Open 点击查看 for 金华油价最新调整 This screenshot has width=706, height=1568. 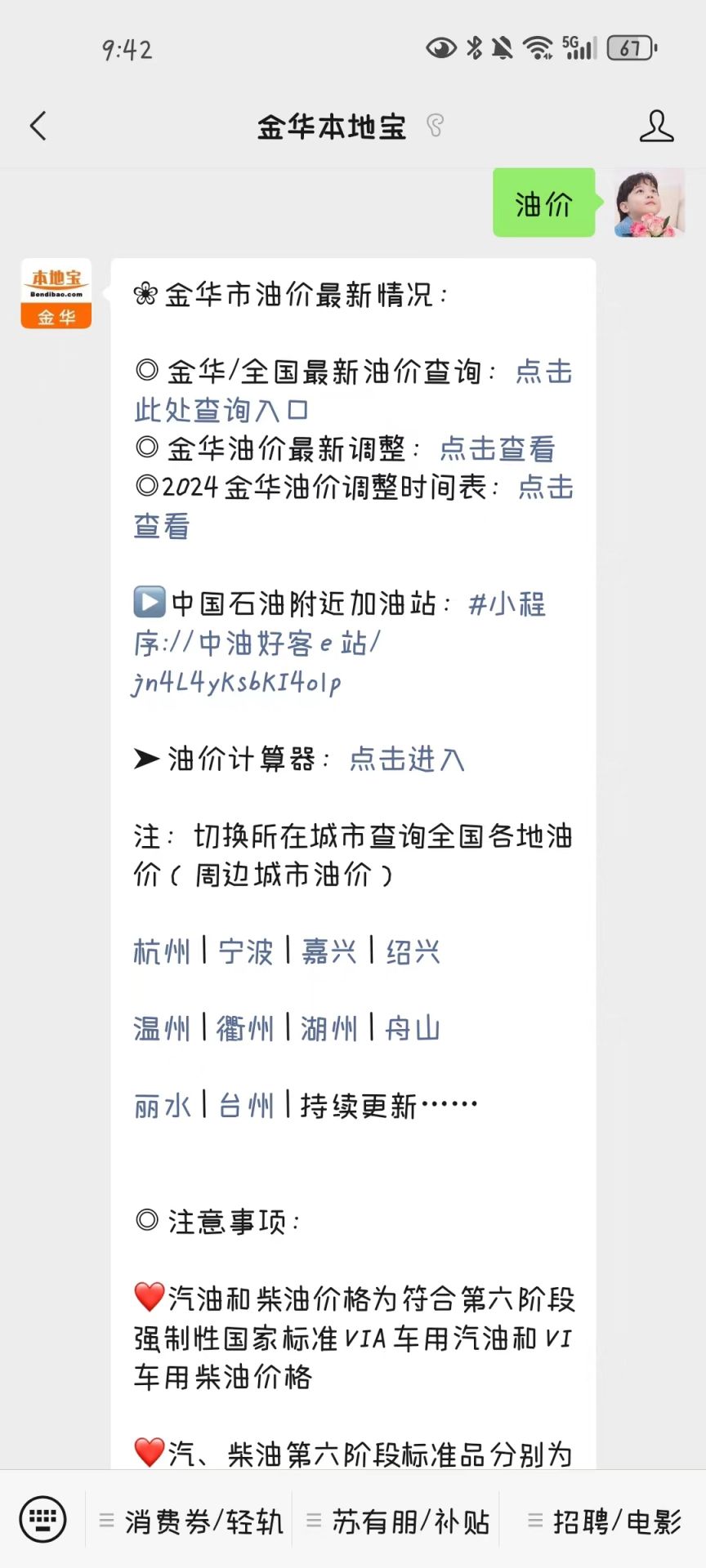click(x=497, y=448)
